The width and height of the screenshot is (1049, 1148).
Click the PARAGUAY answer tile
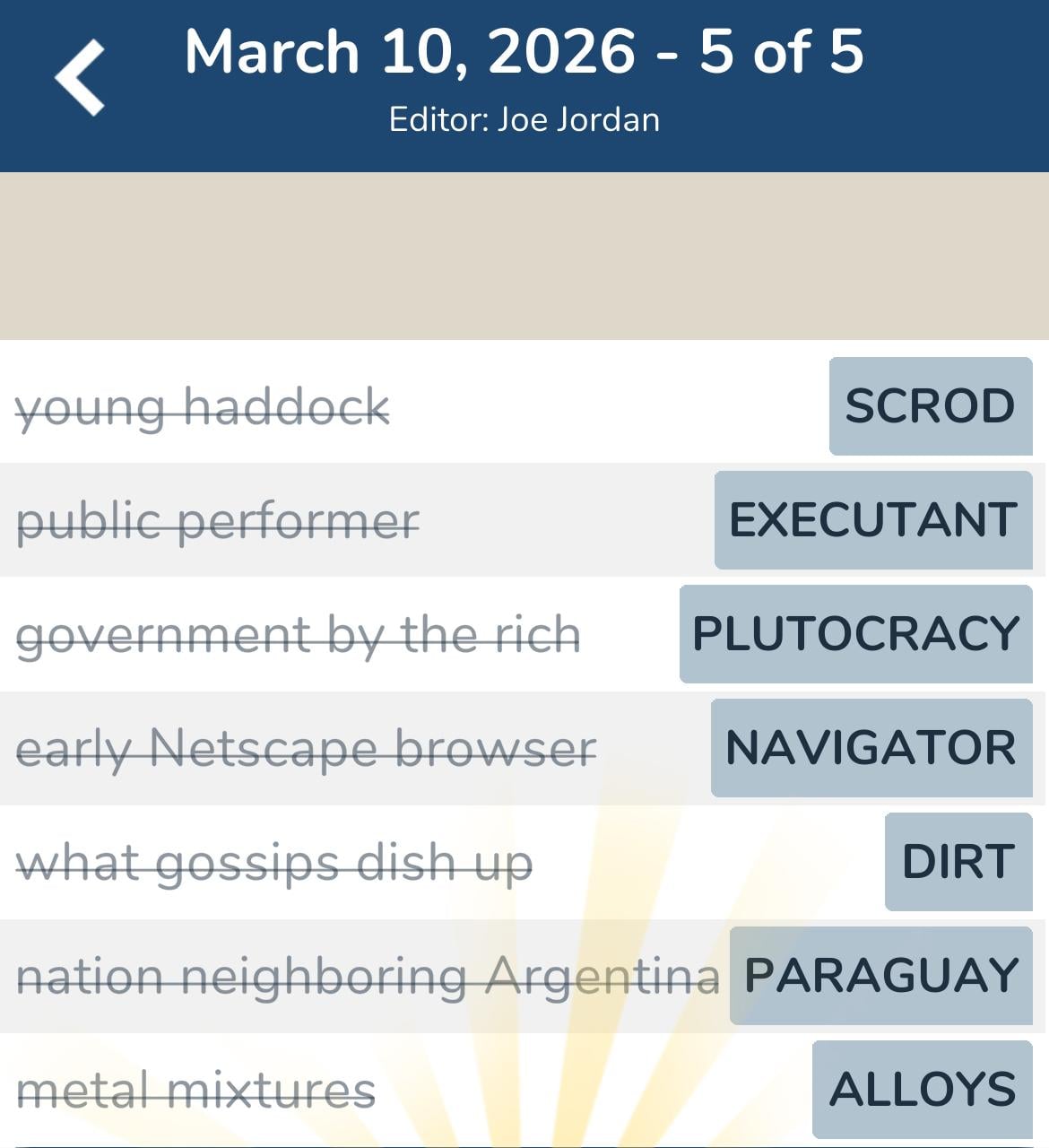tap(880, 974)
